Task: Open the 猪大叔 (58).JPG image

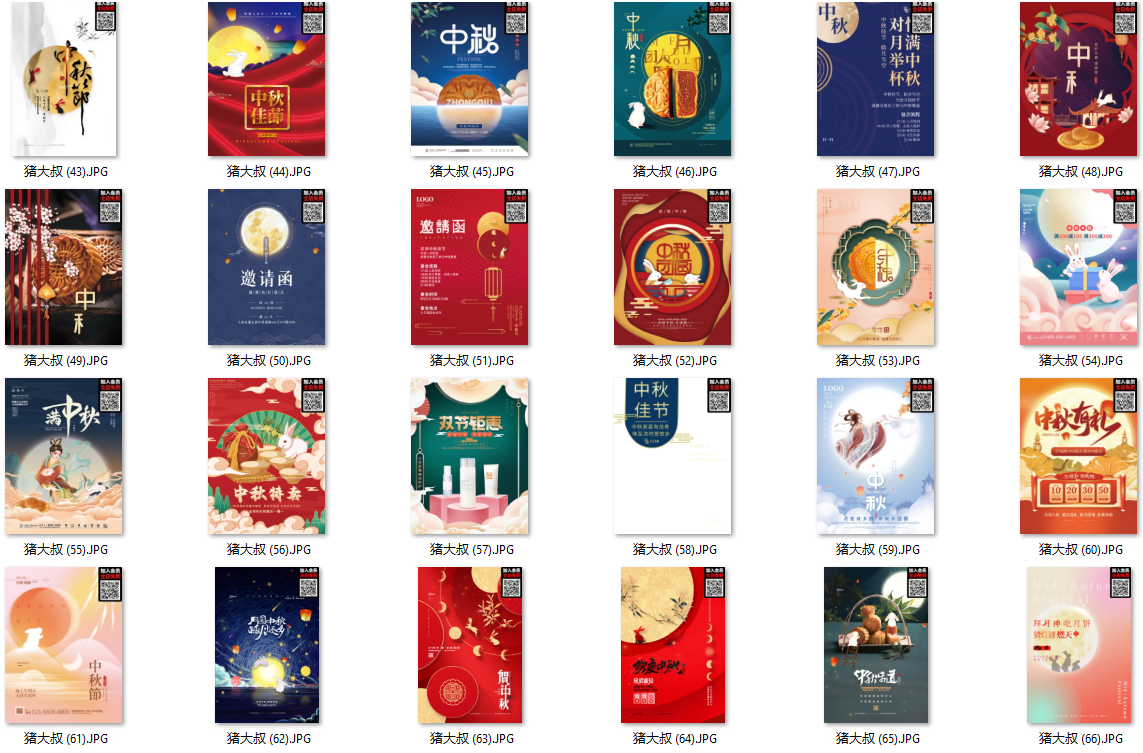Action: click(673, 456)
